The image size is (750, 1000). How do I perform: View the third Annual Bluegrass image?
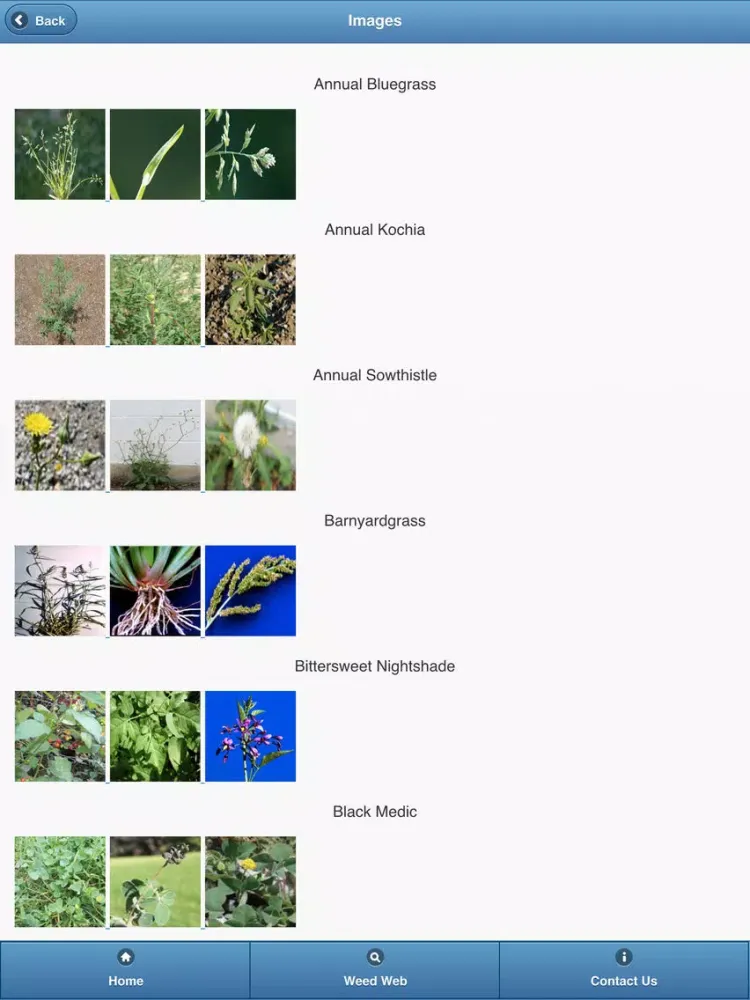coord(250,154)
